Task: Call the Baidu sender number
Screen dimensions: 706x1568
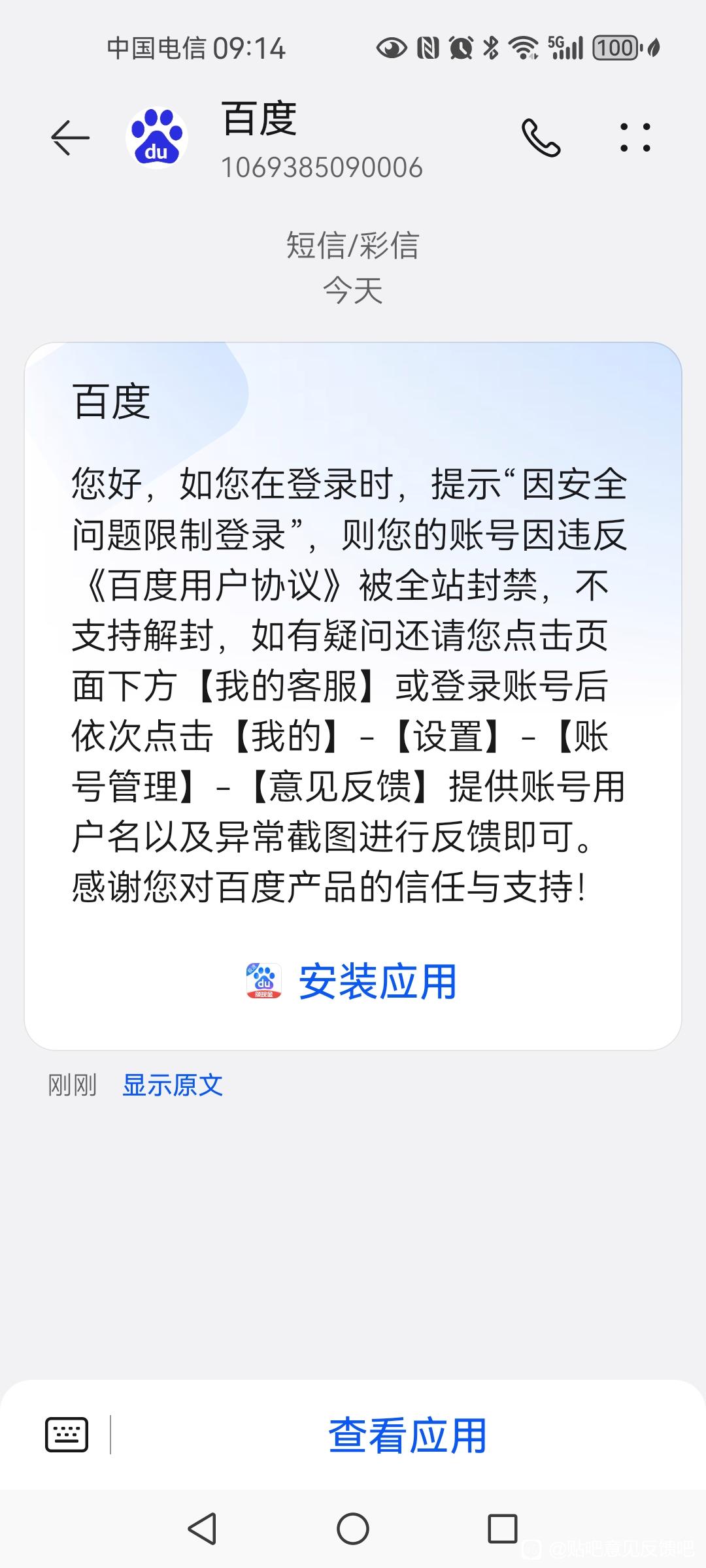Action: click(x=541, y=138)
